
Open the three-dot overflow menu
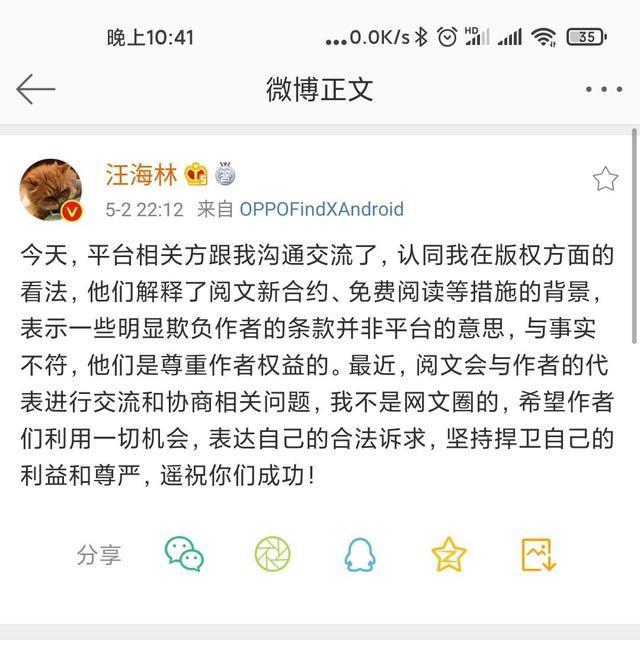[603, 89]
